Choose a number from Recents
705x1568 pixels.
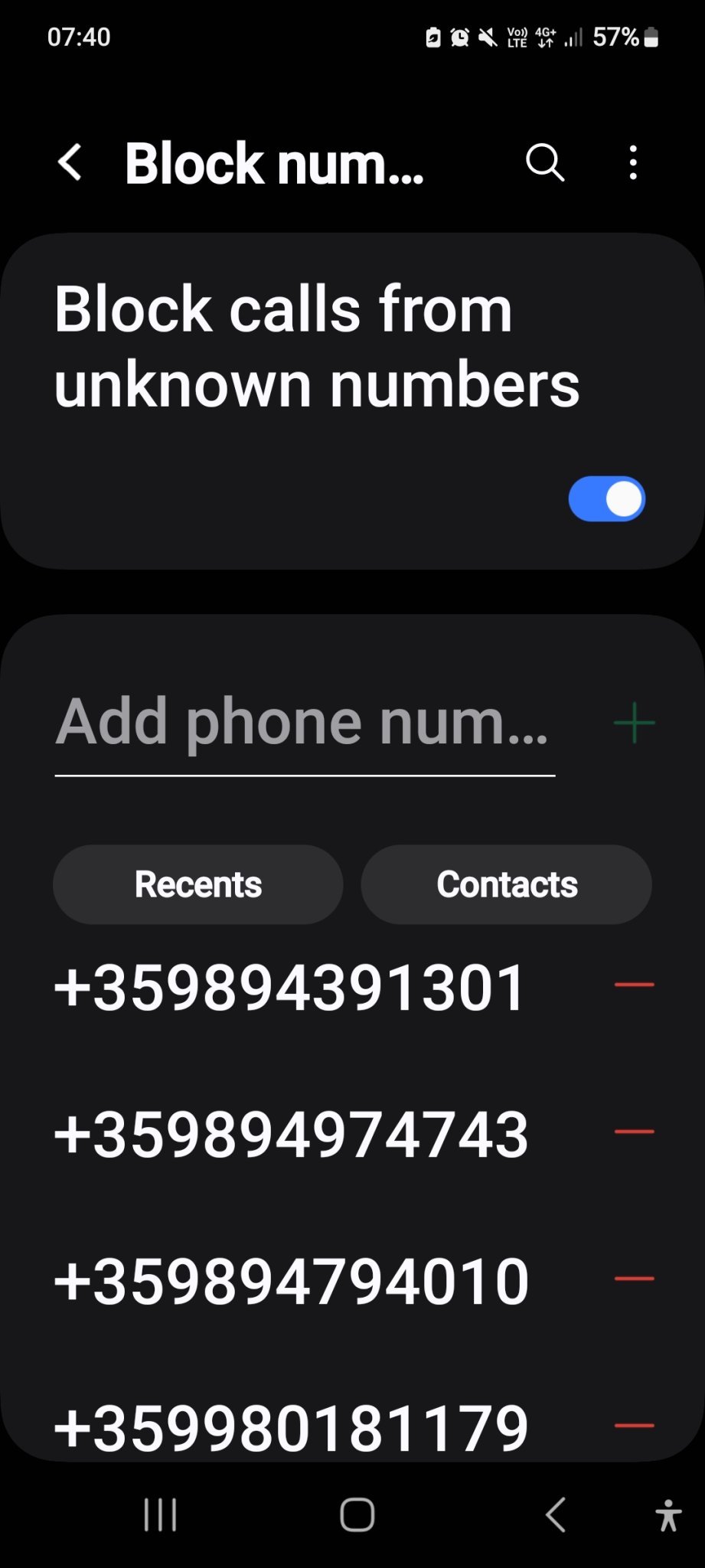(198, 884)
